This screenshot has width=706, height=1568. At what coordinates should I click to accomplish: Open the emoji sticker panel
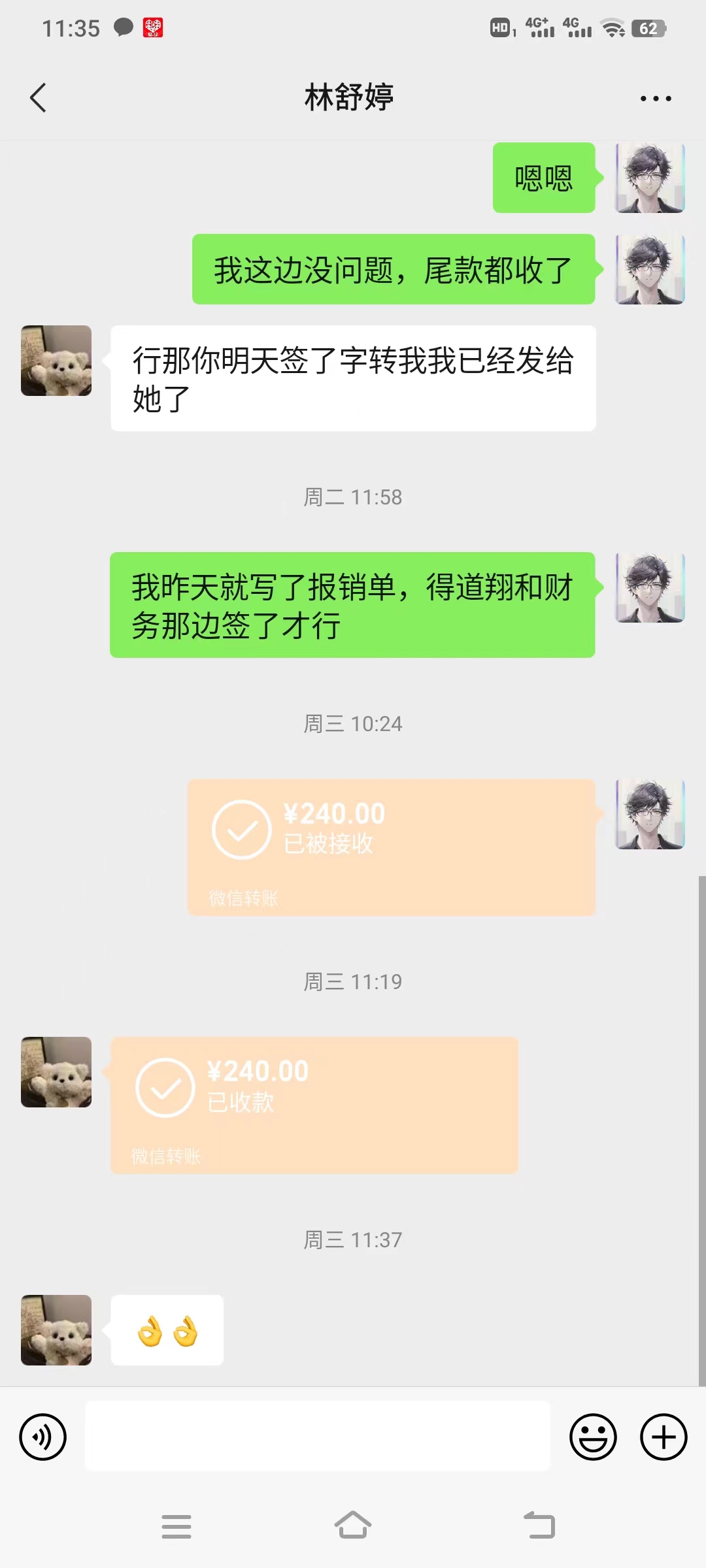click(593, 1437)
